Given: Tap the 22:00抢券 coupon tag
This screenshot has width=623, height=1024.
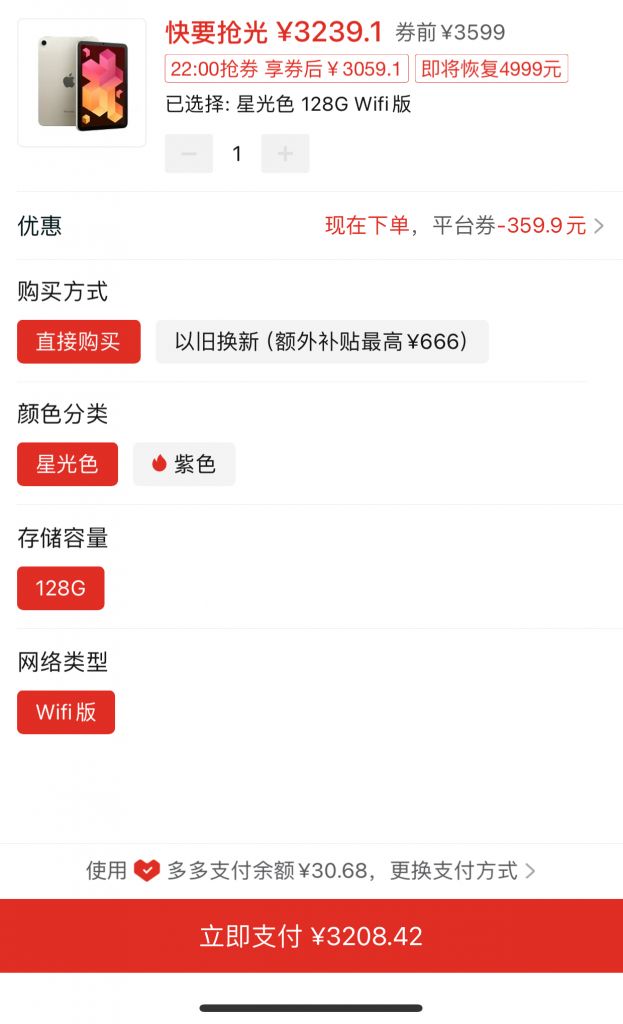Looking at the screenshot, I should pos(286,69).
